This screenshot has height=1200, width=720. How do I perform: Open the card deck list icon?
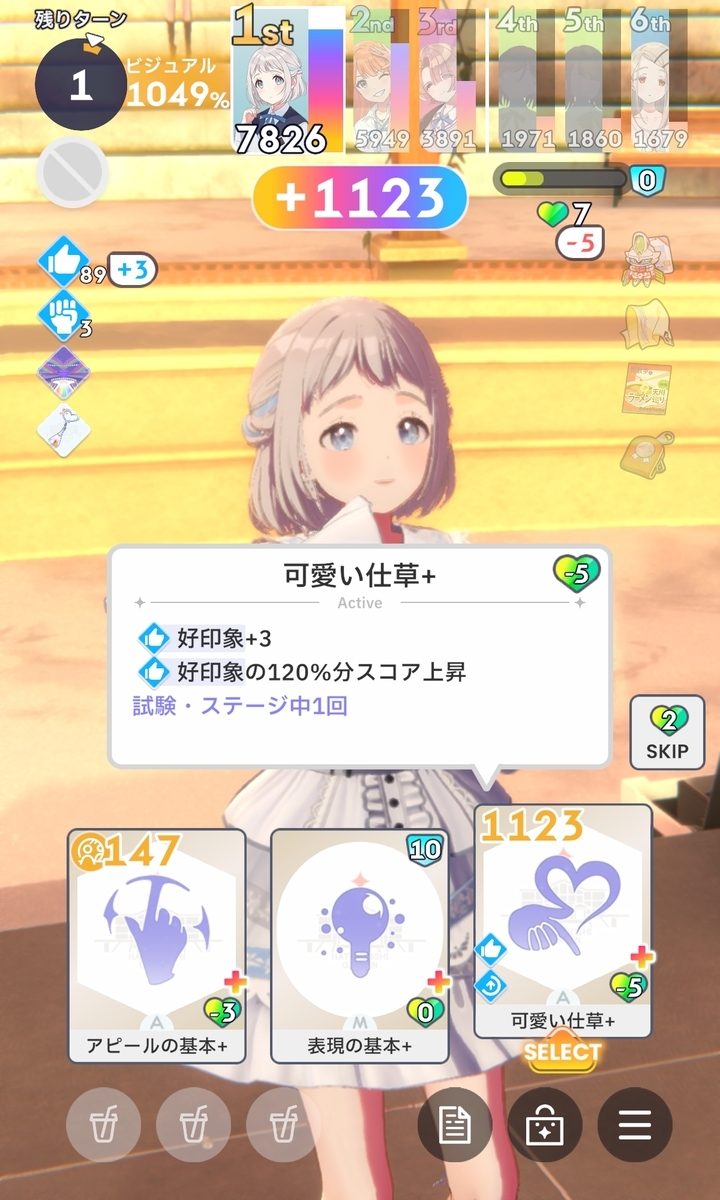(x=454, y=1124)
